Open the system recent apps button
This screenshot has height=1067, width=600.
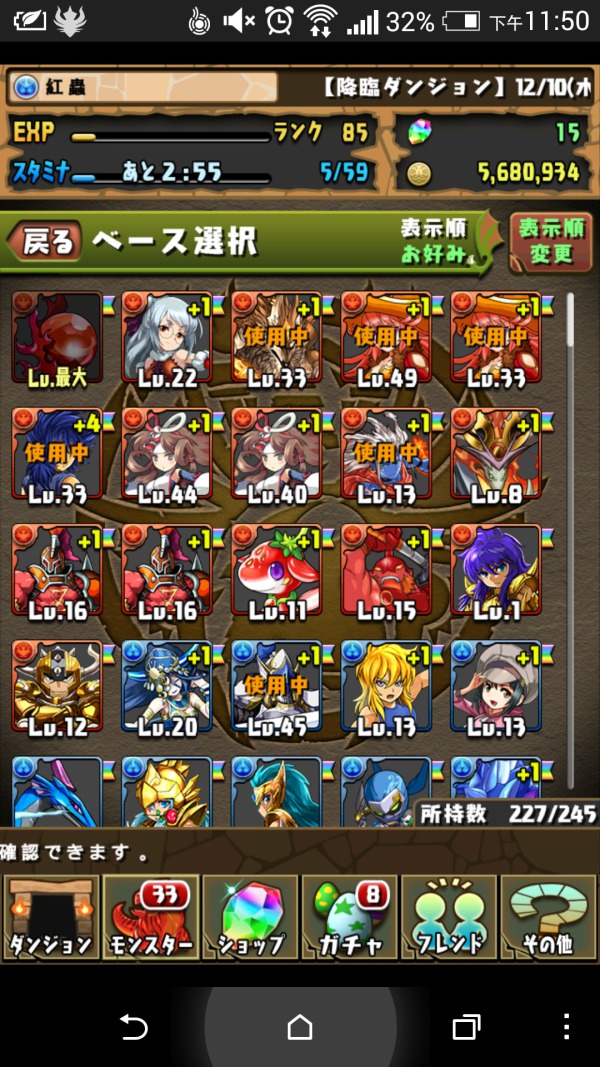[467, 1027]
